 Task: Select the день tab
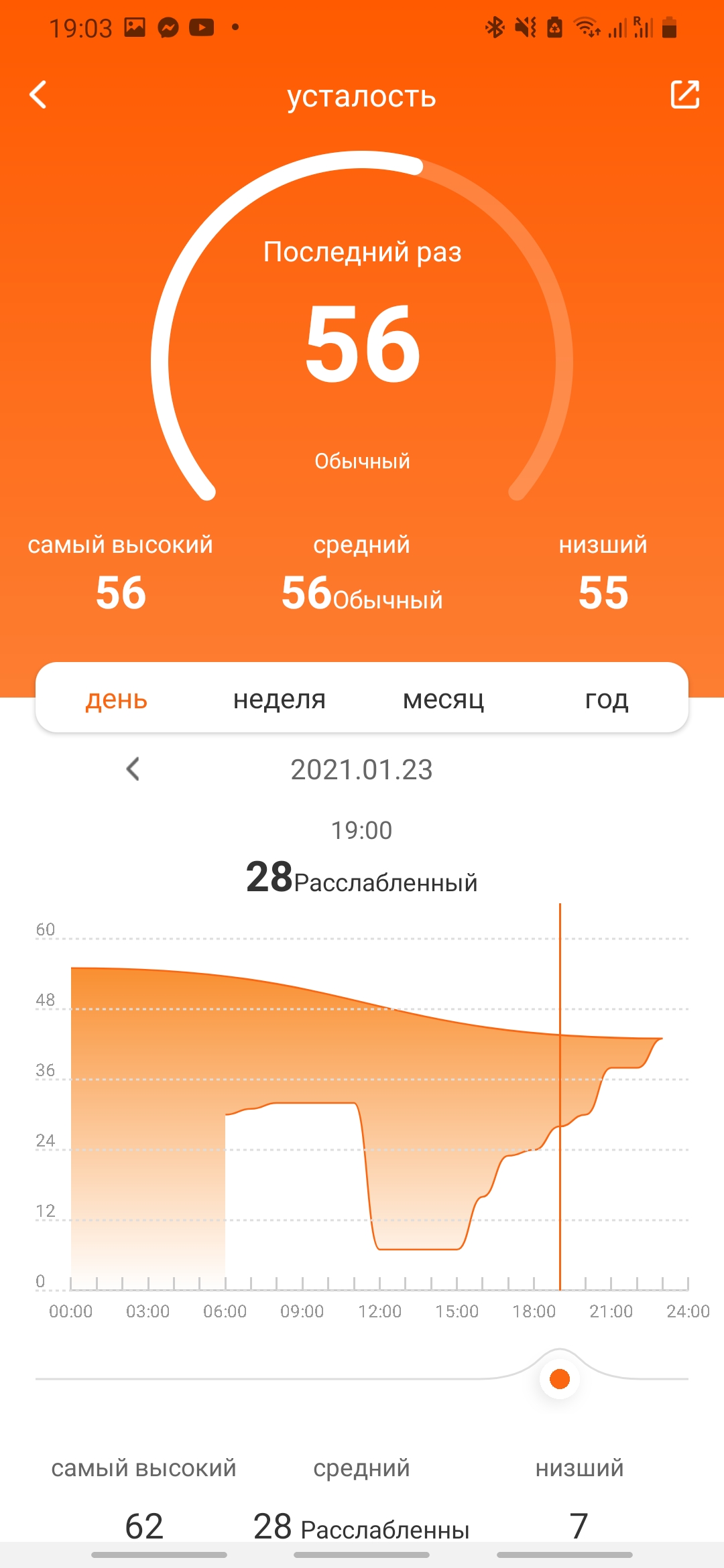point(117,699)
